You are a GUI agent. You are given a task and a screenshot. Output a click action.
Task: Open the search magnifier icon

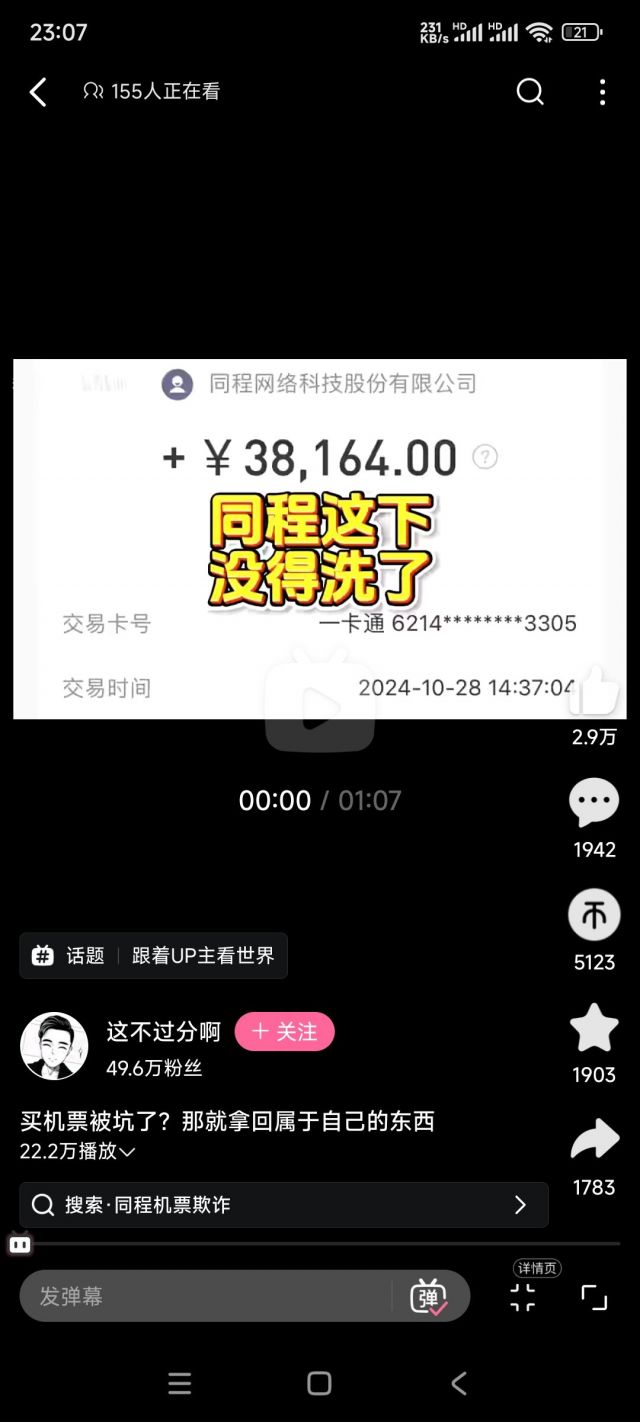[x=530, y=92]
